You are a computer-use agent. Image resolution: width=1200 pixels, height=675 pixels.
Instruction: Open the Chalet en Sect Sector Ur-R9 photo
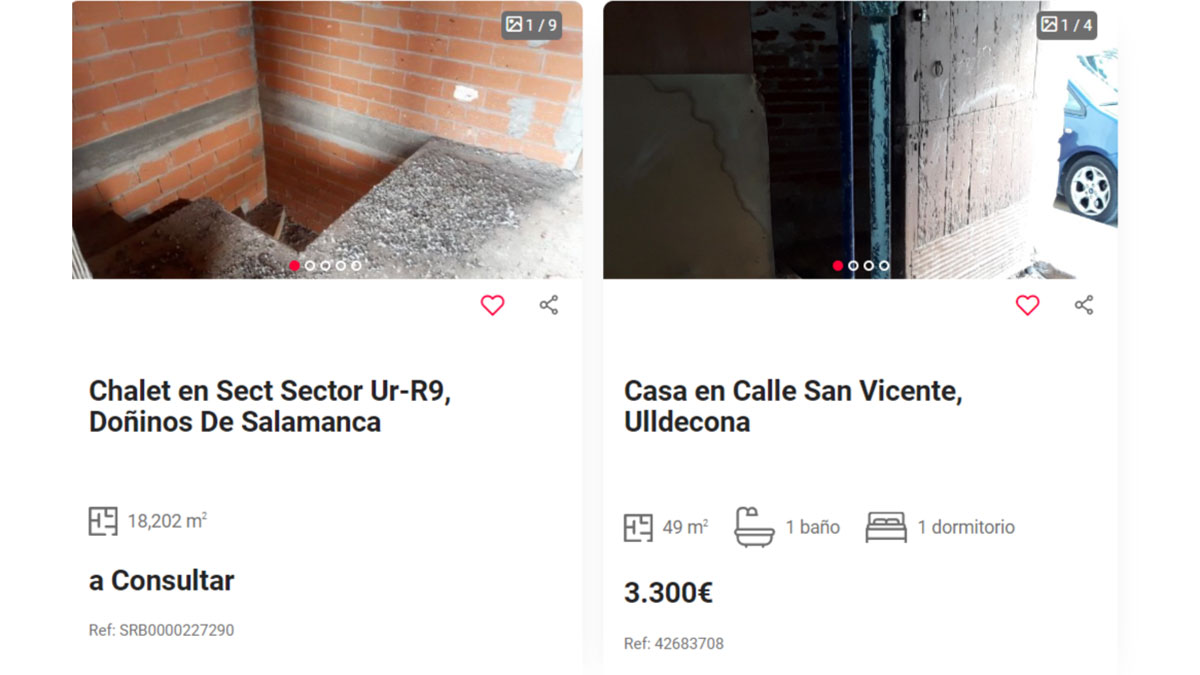(327, 140)
